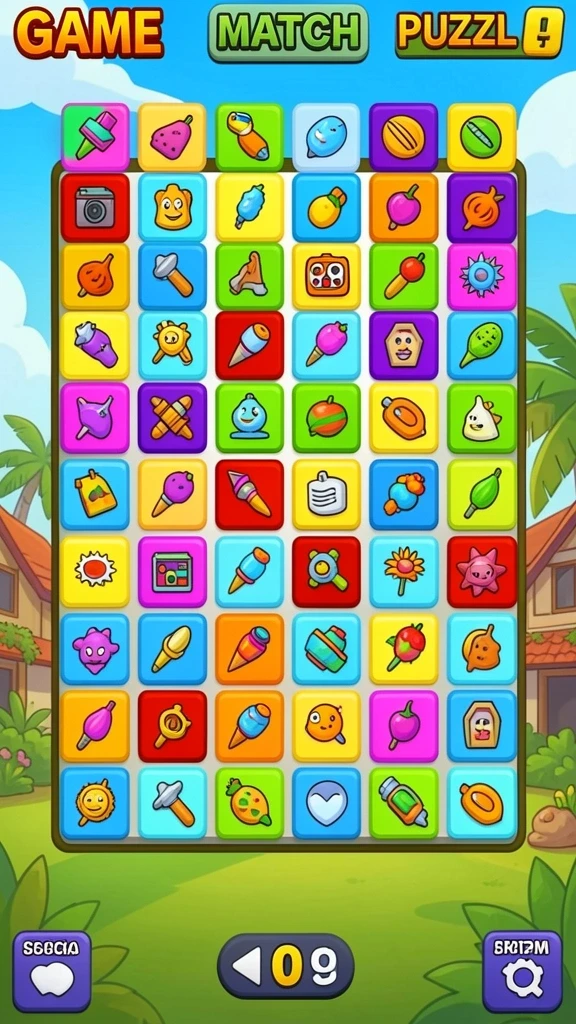
Task: Choose the white ghost tile on green
Action: 481,418
